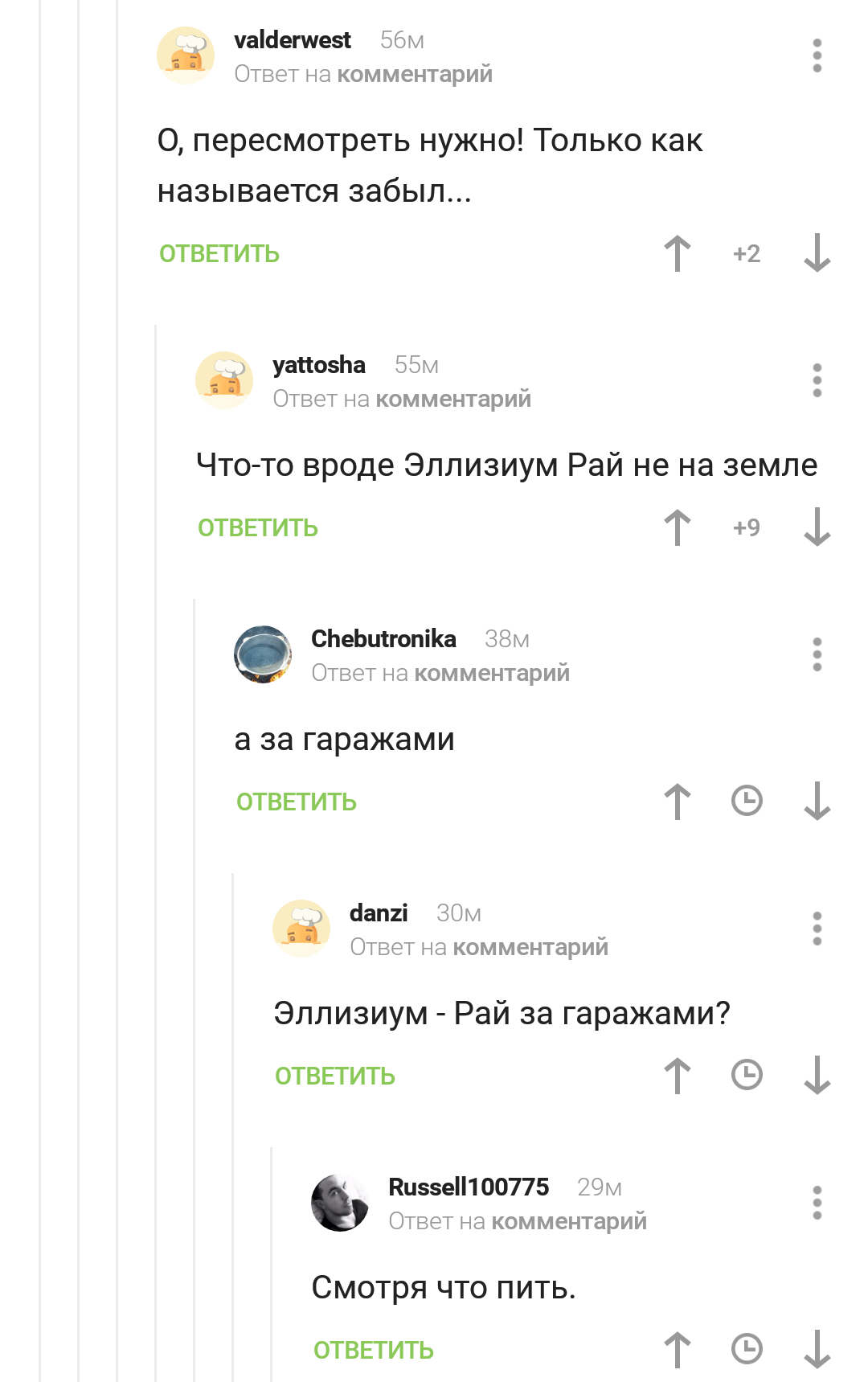Reply to yattosha's comment
The image size is (868, 1382).
[x=257, y=528]
